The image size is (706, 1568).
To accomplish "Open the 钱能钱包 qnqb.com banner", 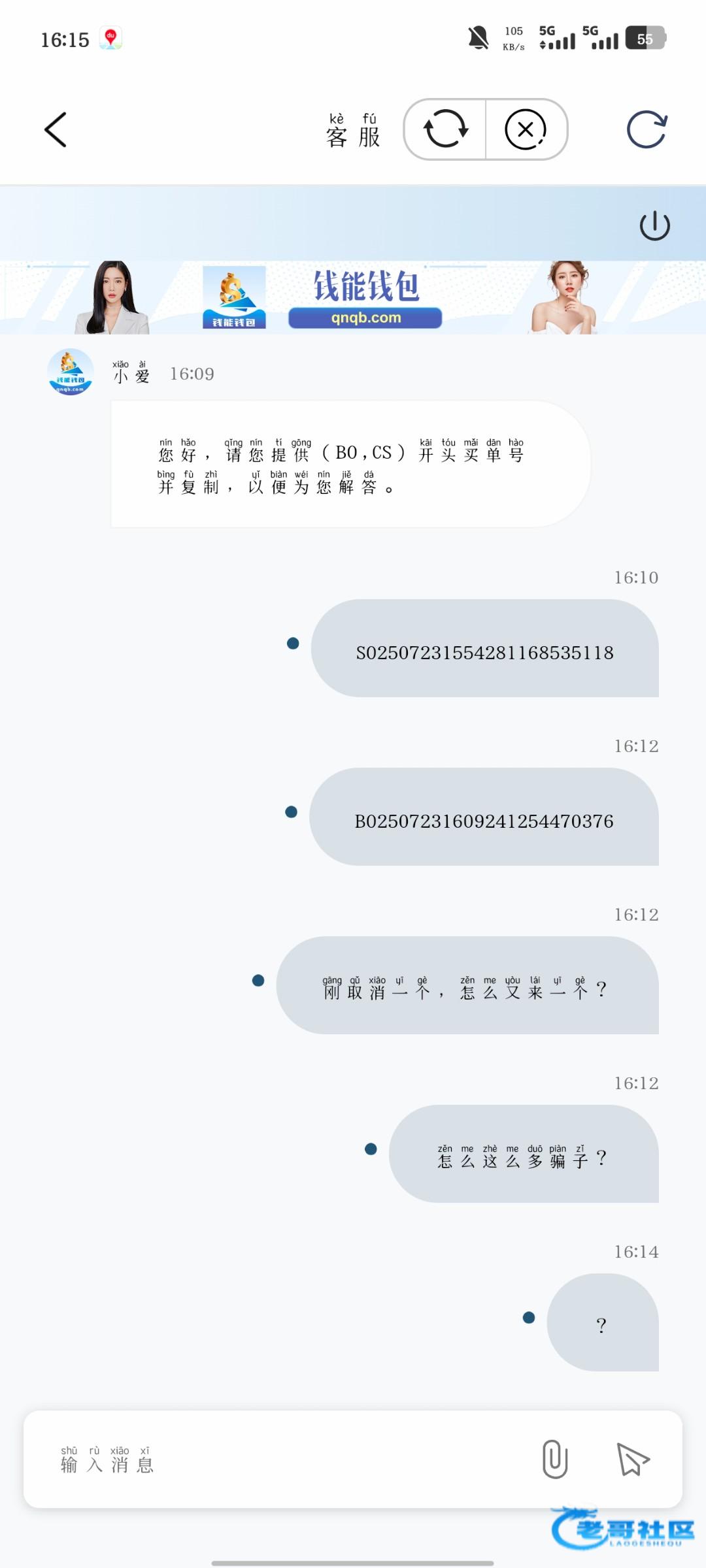I will pyautogui.click(x=353, y=297).
